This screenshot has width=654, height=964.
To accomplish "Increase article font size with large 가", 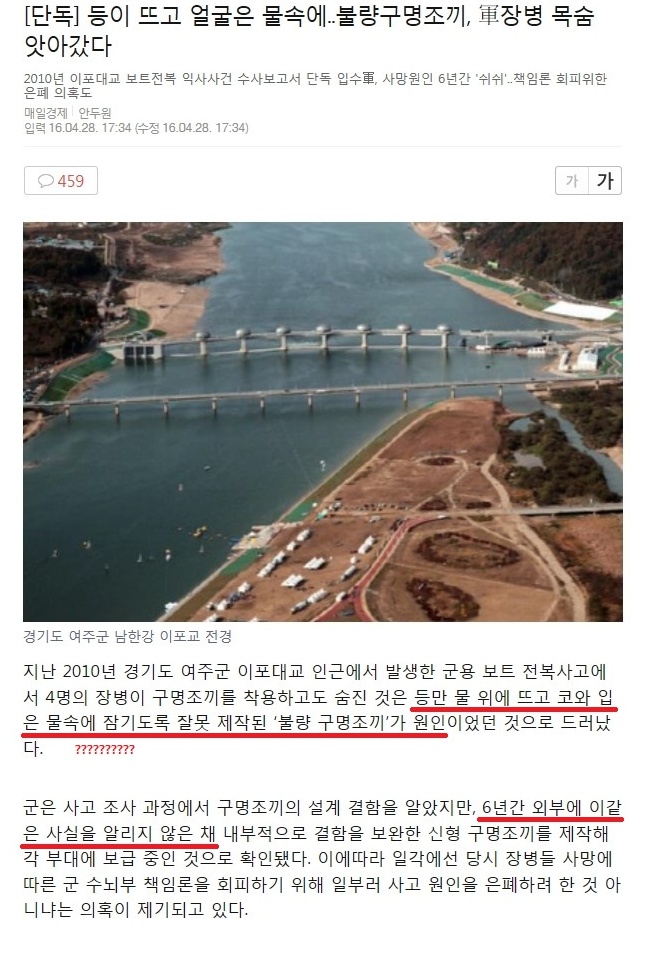I will (x=605, y=181).
